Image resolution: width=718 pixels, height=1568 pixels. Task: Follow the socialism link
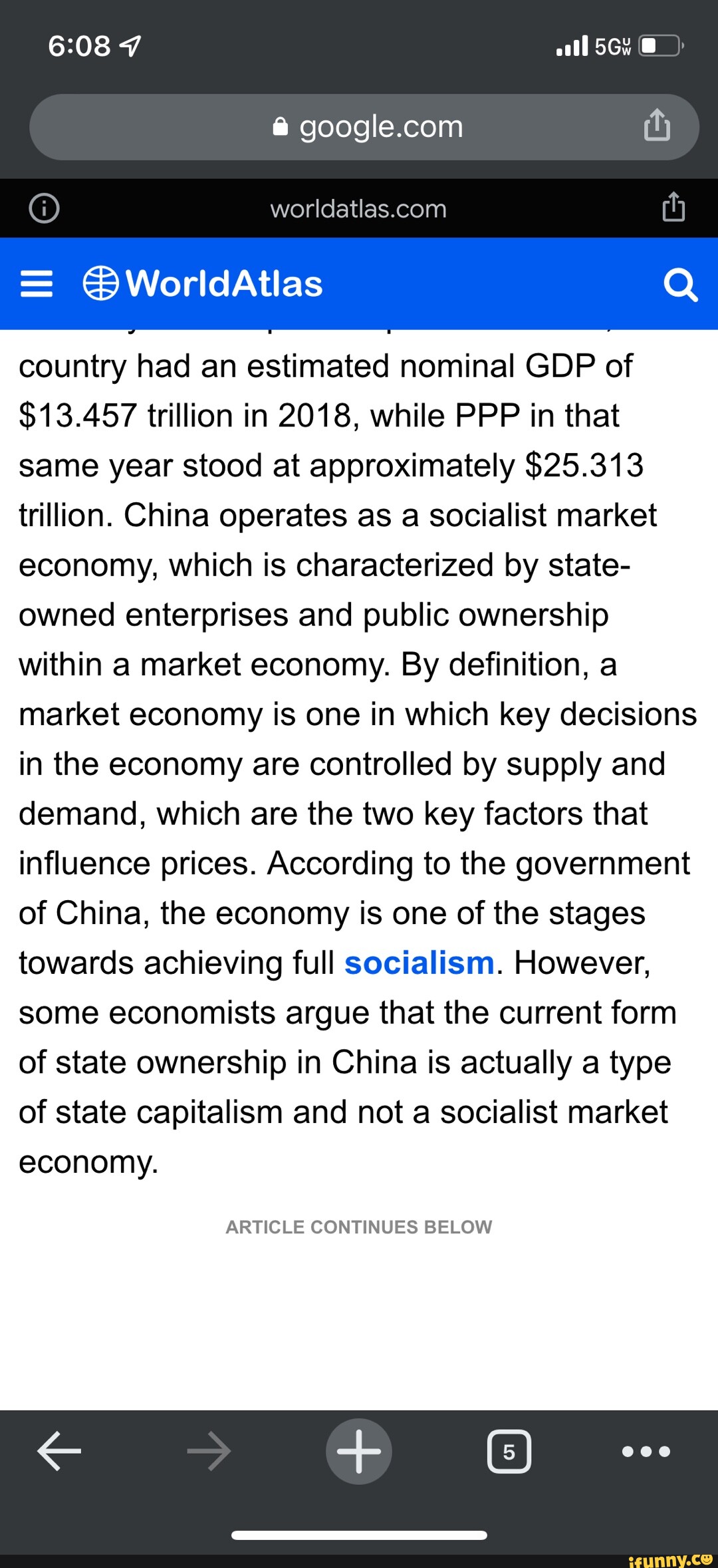pos(419,963)
